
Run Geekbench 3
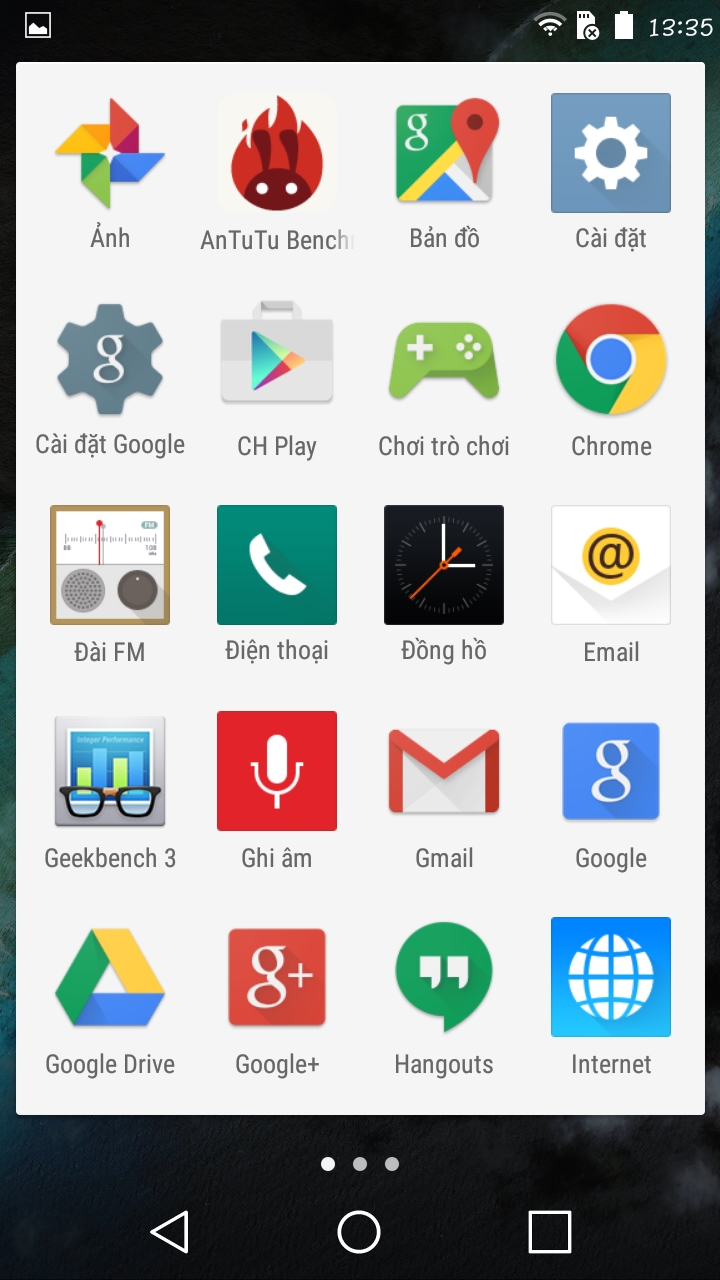pyautogui.click(x=110, y=771)
